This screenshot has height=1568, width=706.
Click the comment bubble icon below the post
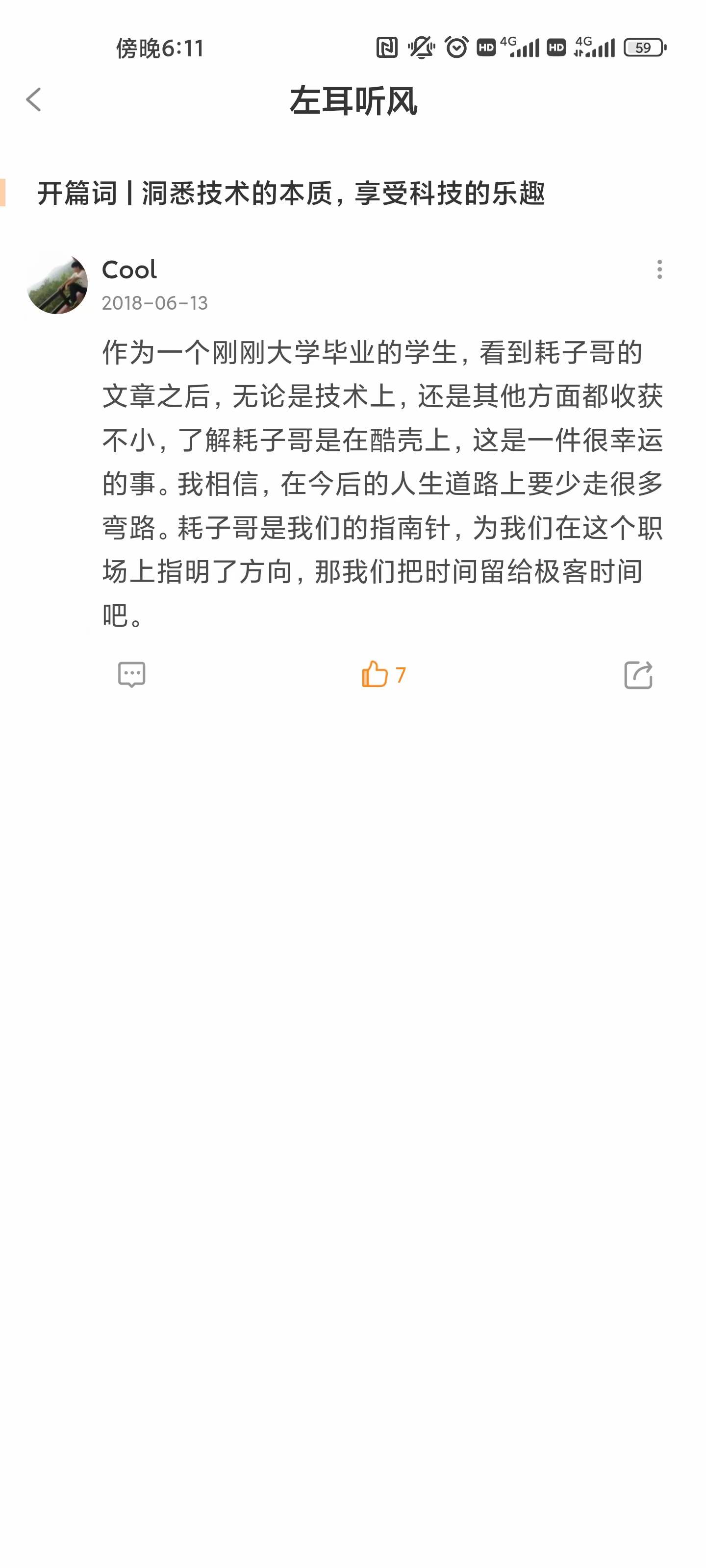[x=130, y=674]
